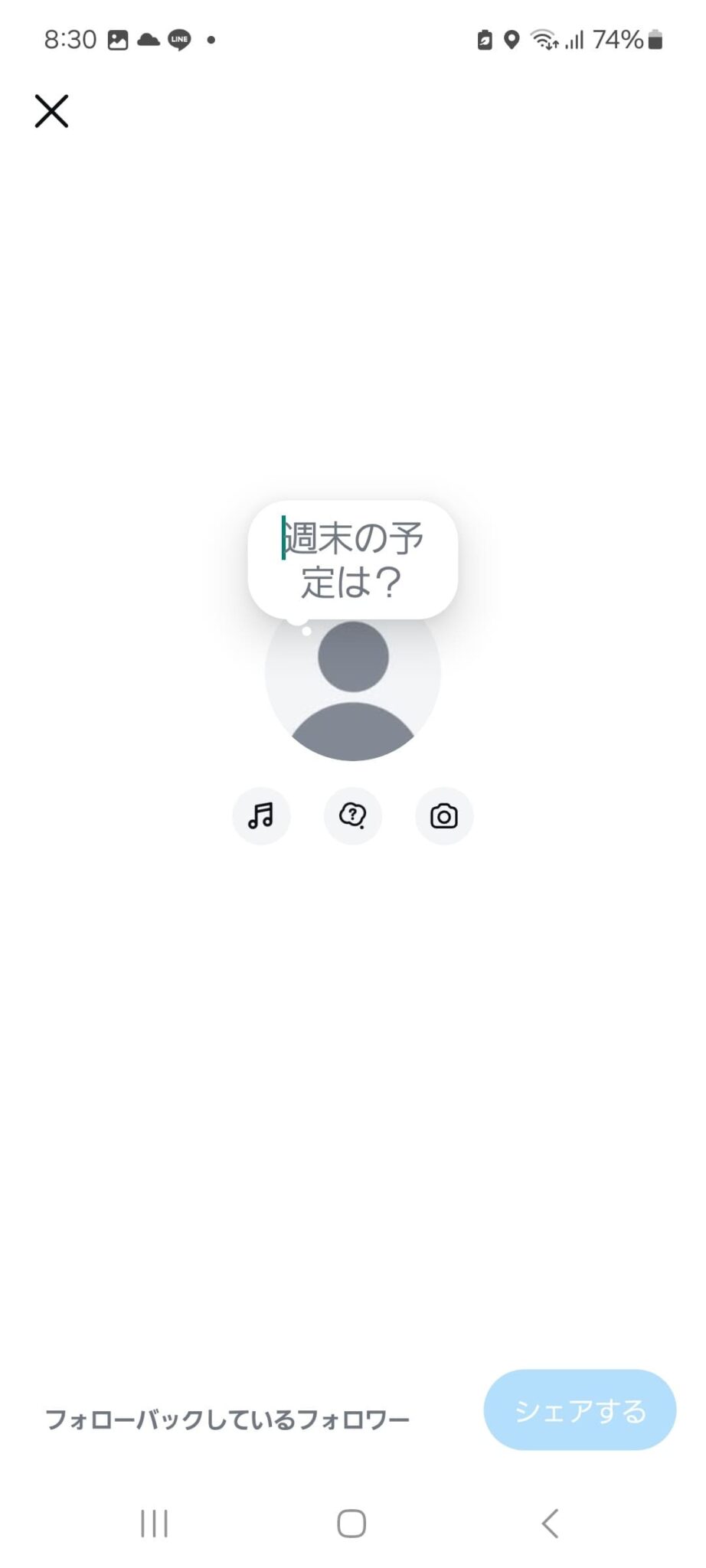Open the question prompt bubble icon
This screenshot has width=706, height=1568.
click(x=353, y=816)
